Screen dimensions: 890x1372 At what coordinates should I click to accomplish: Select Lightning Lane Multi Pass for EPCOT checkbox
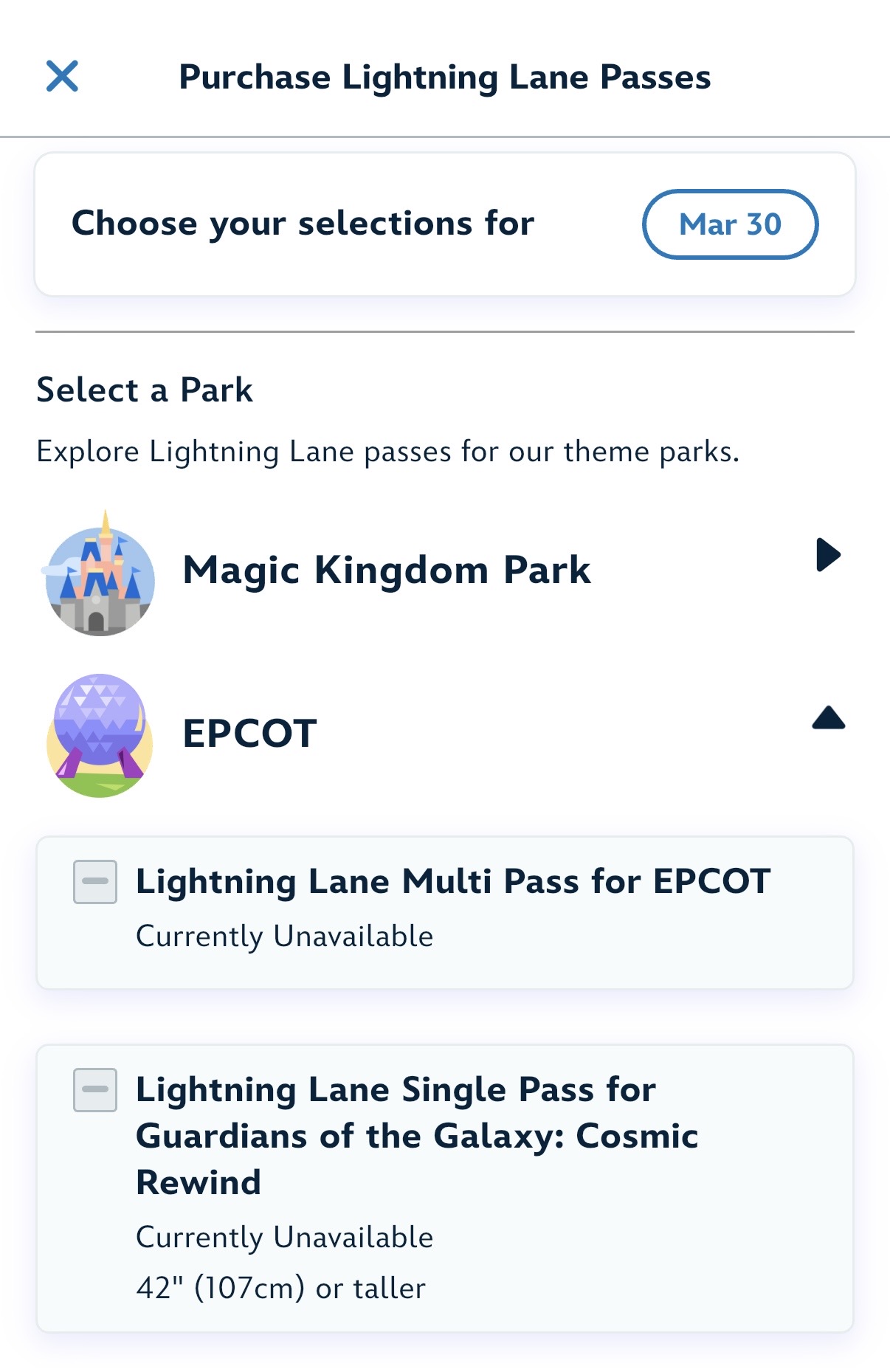pos(95,882)
